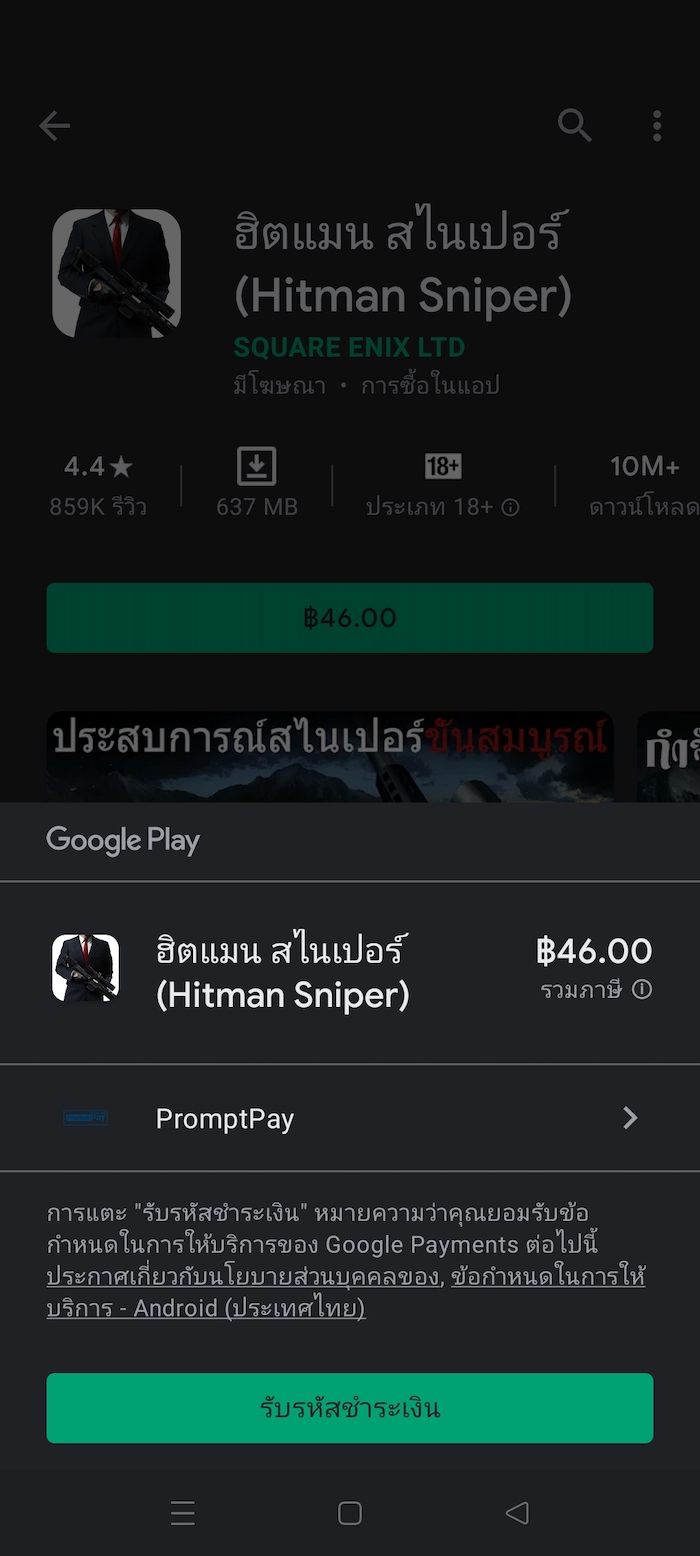Go back with the top arrow

55,125
